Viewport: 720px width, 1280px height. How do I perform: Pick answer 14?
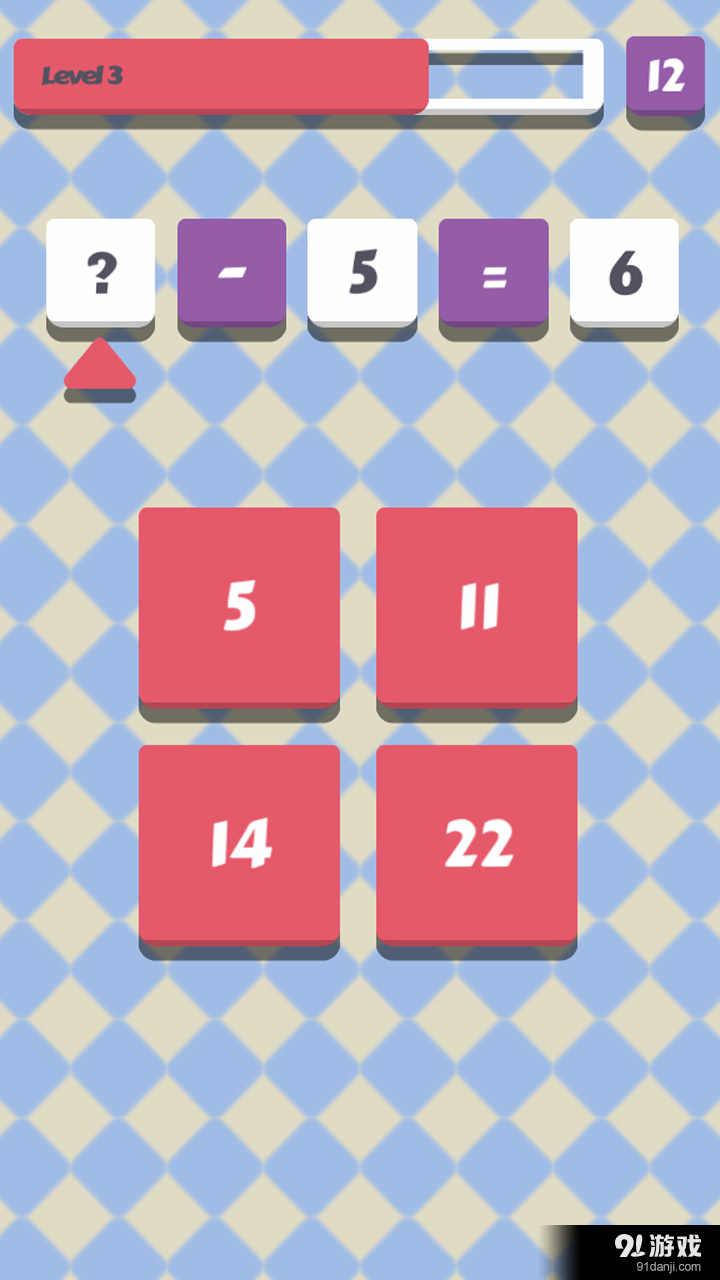point(239,843)
